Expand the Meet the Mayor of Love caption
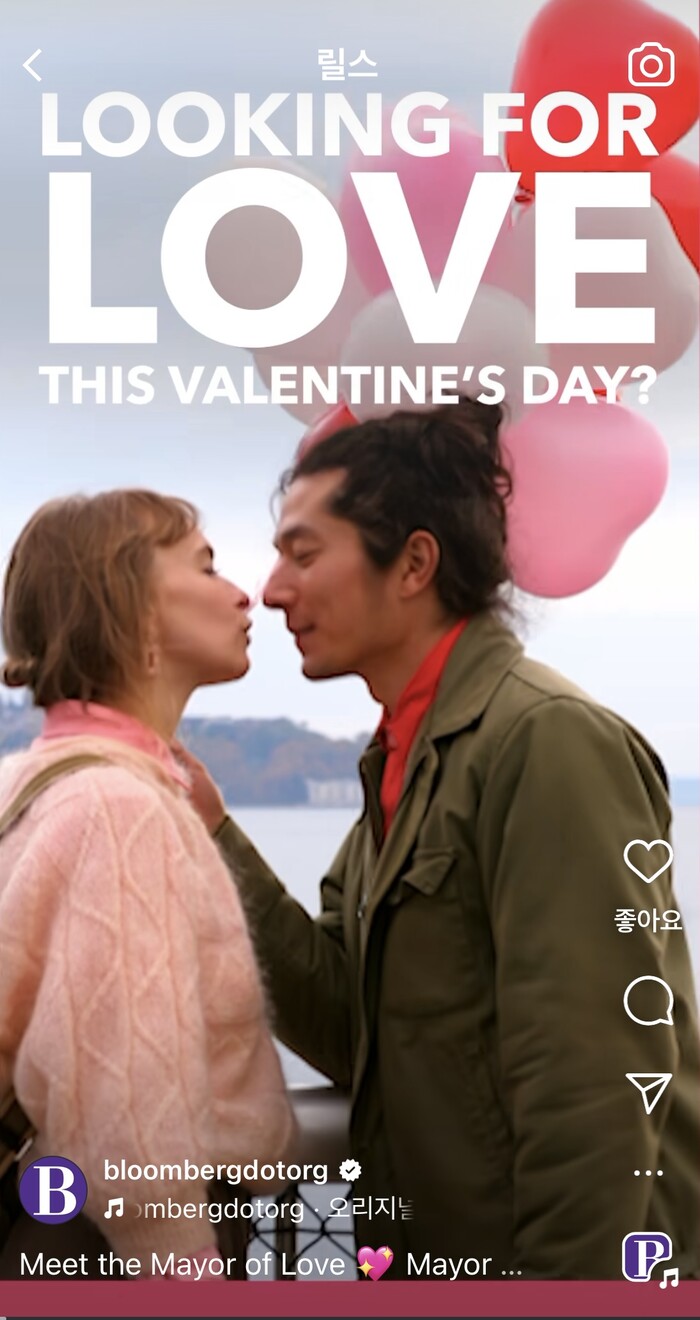This screenshot has height=1320, width=700. (270, 1264)
